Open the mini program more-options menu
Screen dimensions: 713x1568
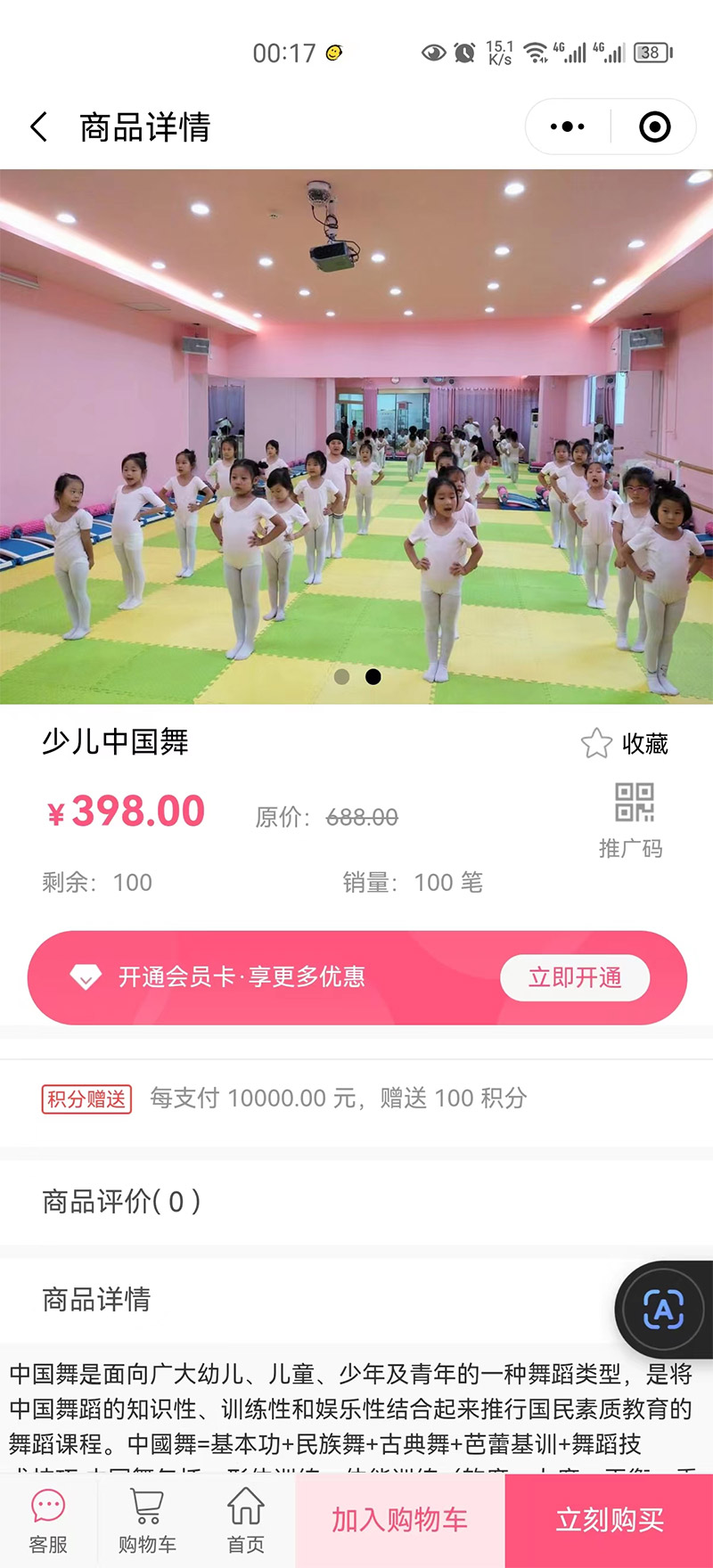pos(568,127)
